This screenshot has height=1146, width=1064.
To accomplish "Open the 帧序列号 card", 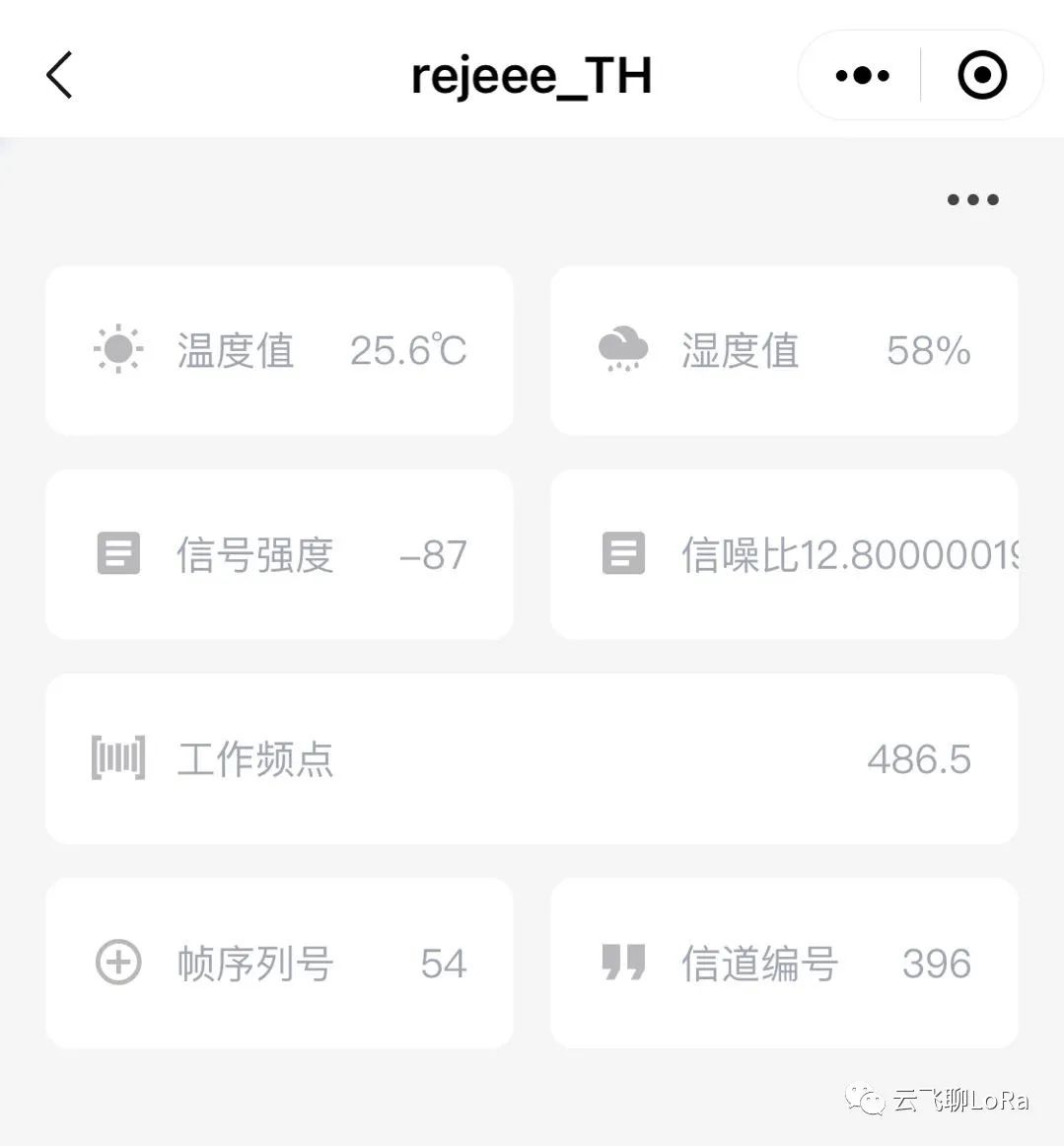I will [279, 963].
